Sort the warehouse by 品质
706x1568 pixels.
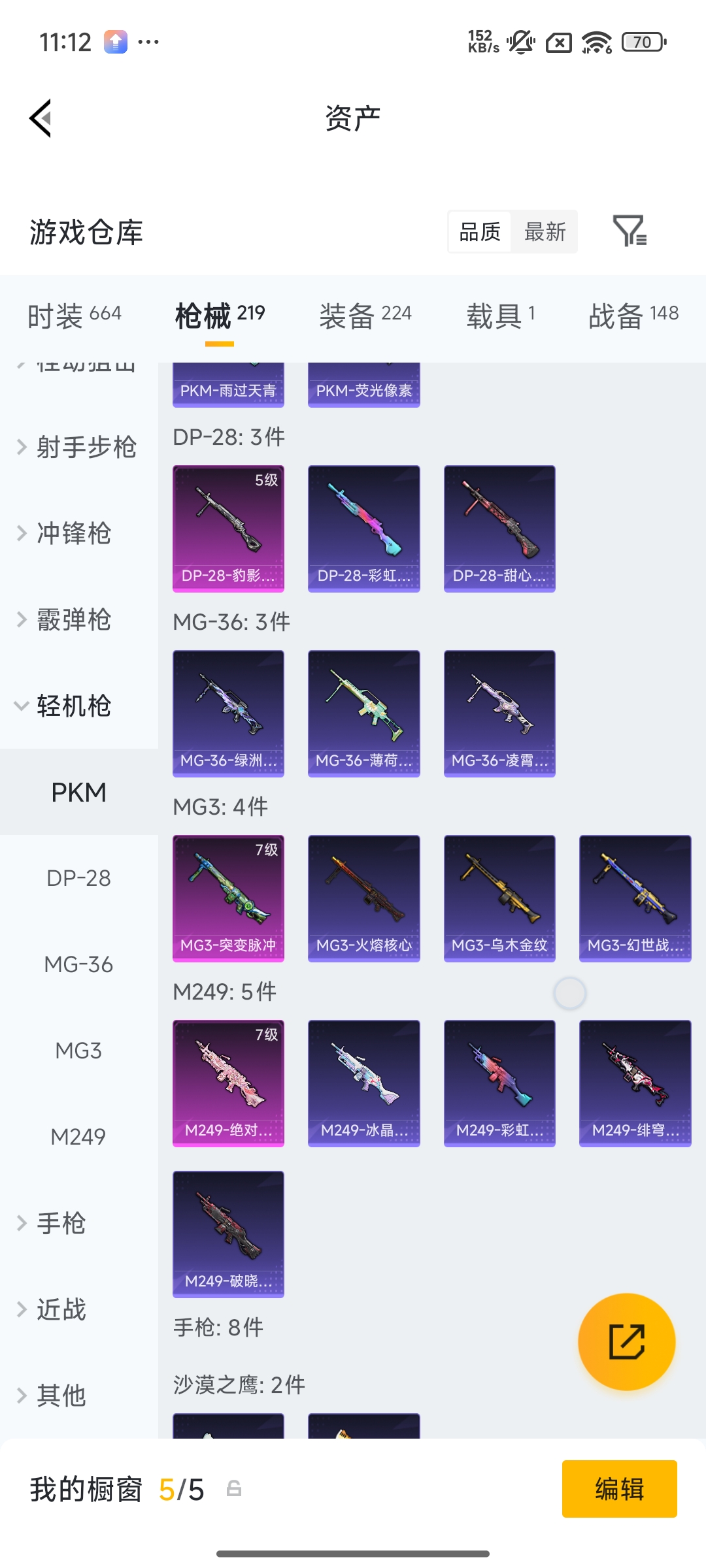coord(480,231)
